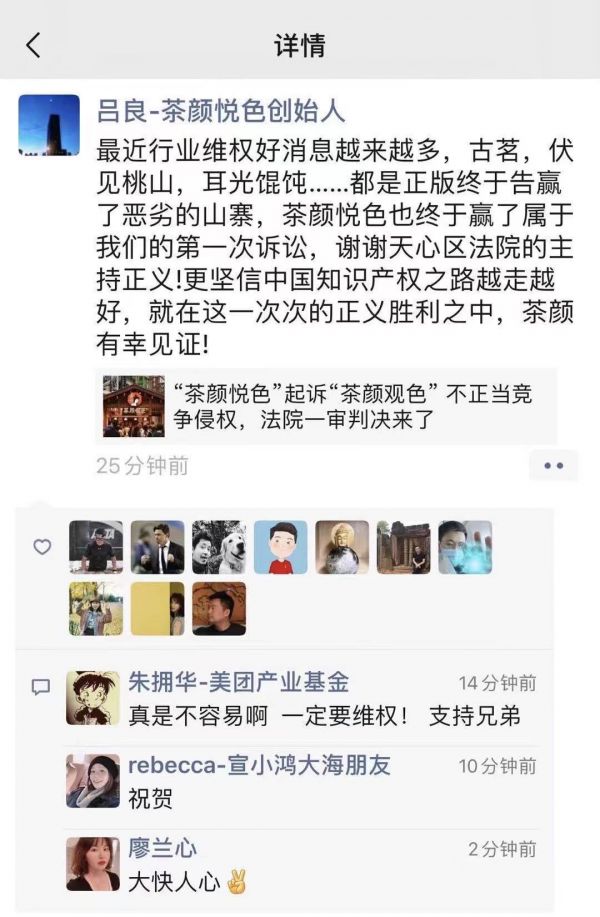Open 吕良-茶颜悦色创始人's profile avatar
600x917 pixels.
(48, 125)
